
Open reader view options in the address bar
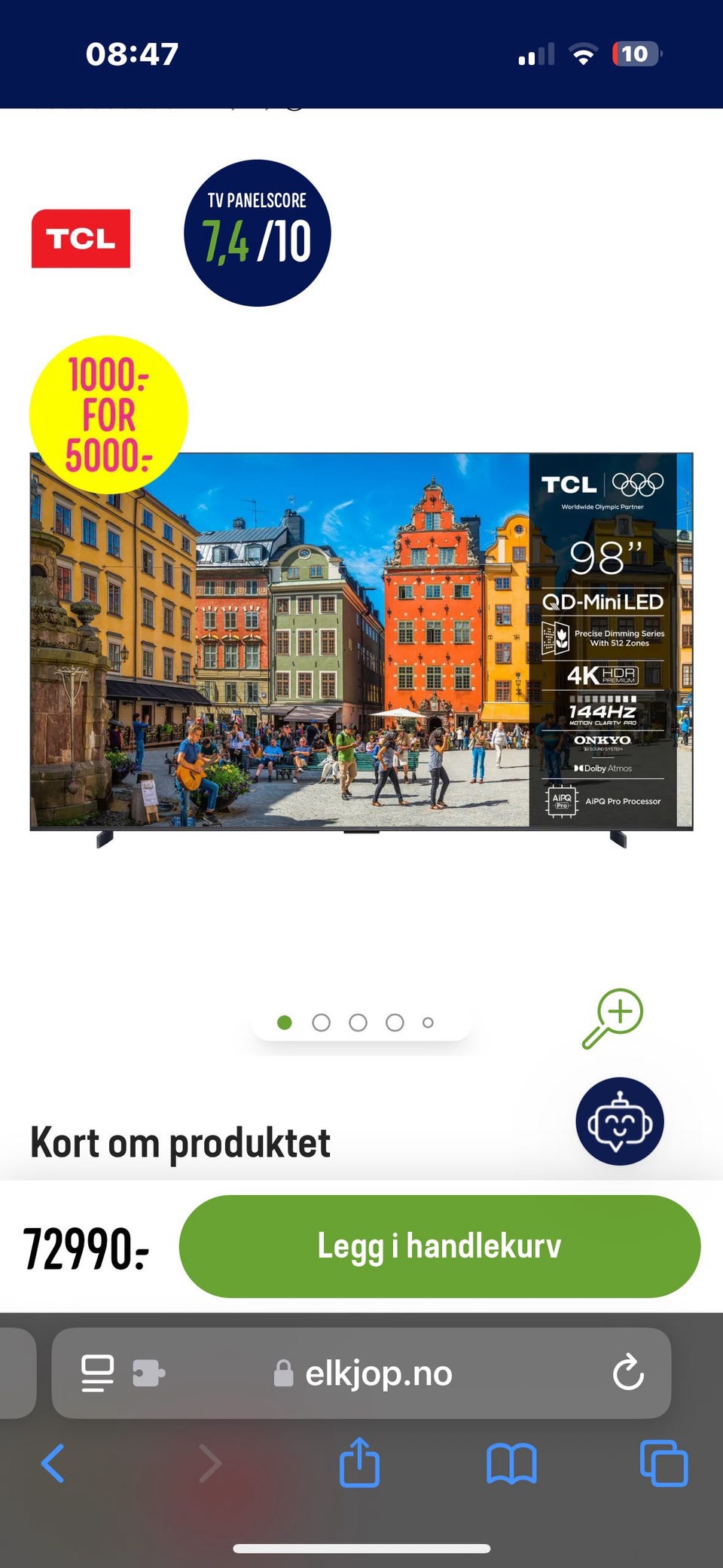pyautogui.click(x=96, y=1373)
